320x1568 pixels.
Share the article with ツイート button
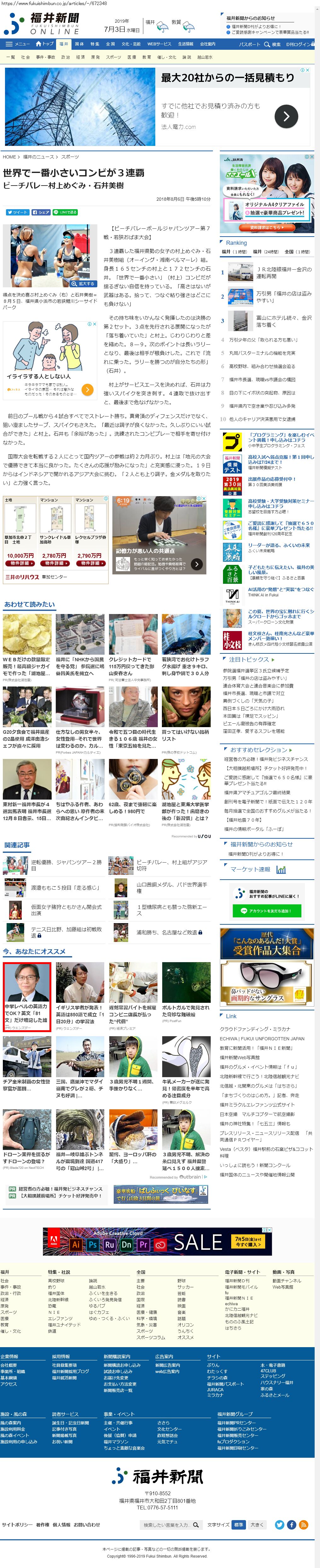17,212
